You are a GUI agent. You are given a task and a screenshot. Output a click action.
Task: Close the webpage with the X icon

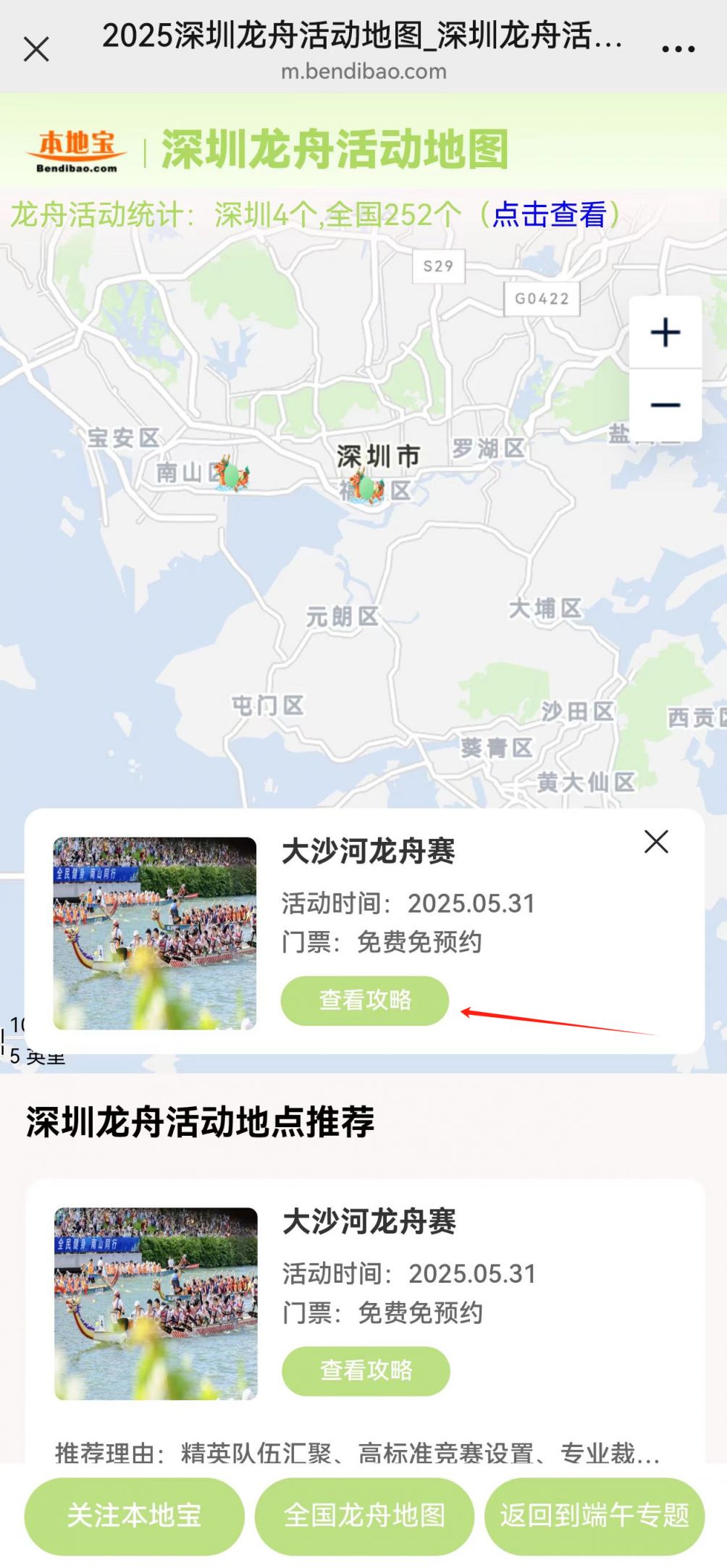(36, 50)
